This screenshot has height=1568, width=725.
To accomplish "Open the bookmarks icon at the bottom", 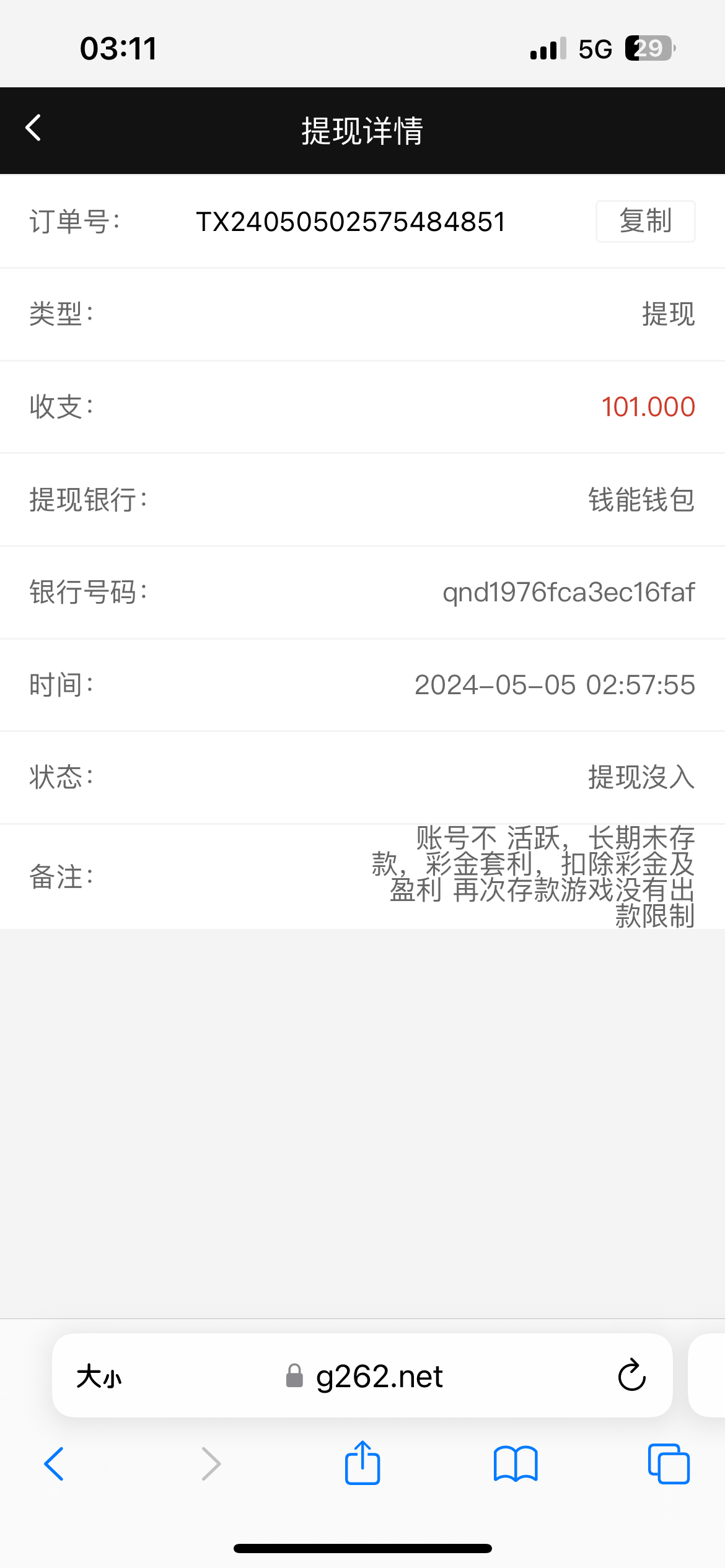I will click(515, 1464).
